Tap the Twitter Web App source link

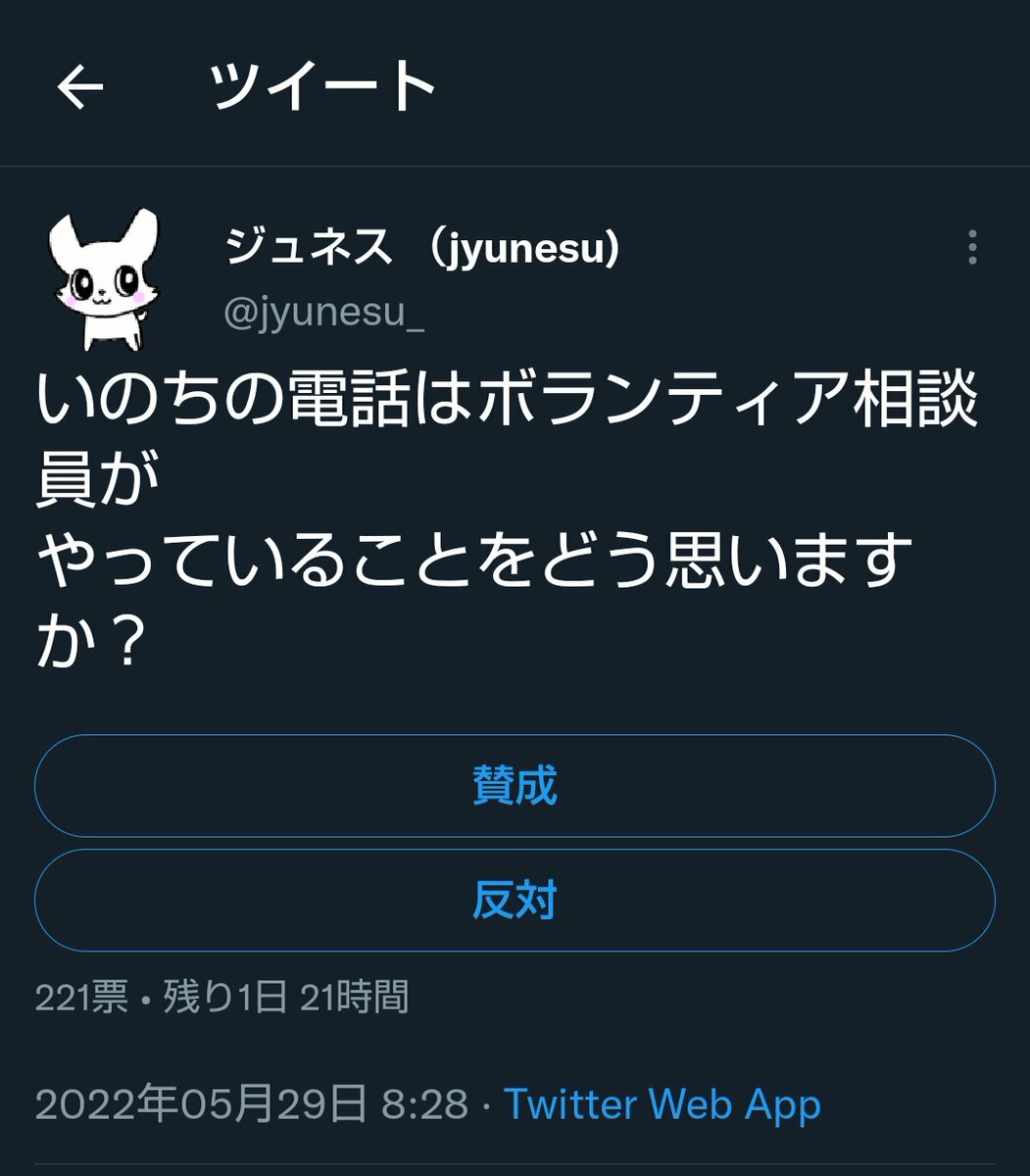point(662,1104)
